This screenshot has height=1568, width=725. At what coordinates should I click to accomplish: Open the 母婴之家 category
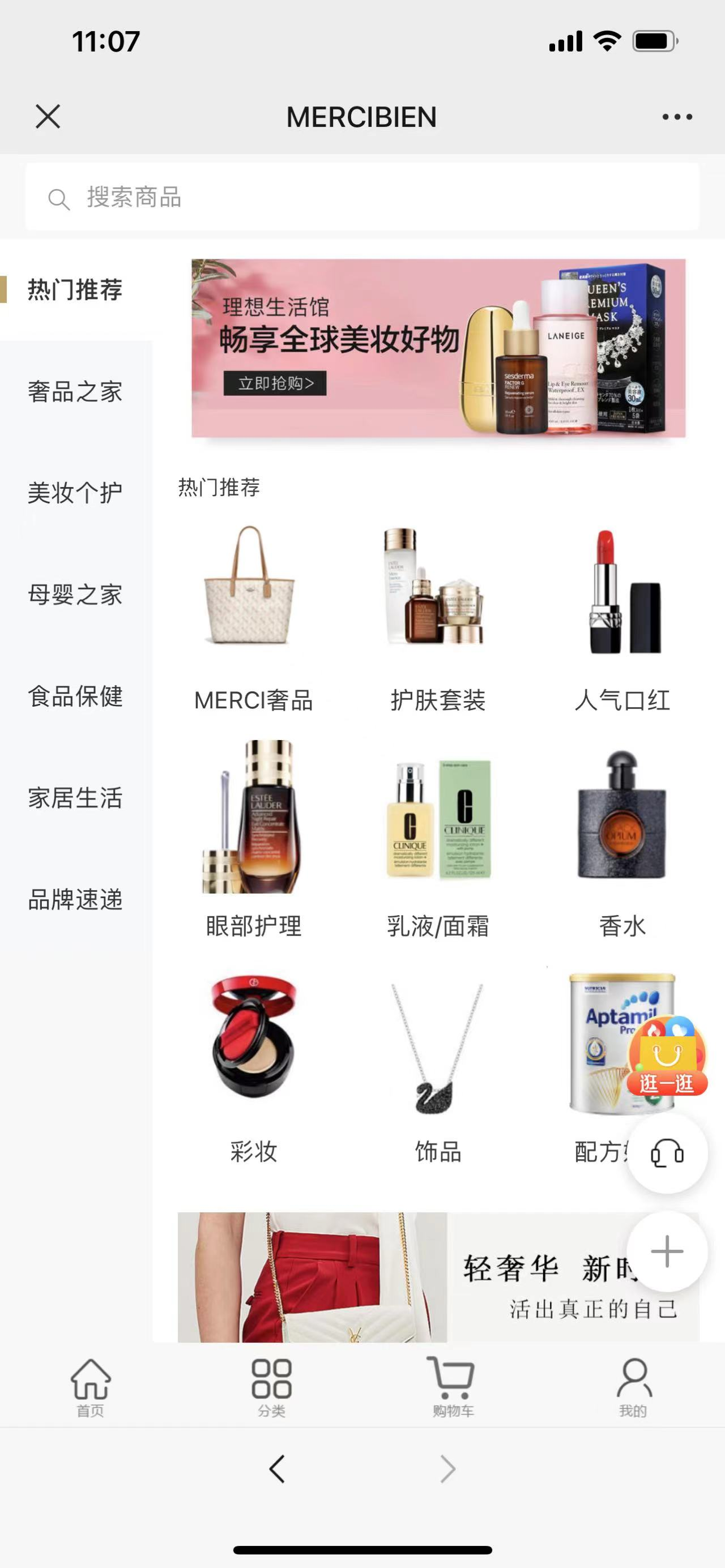[75, 594]
